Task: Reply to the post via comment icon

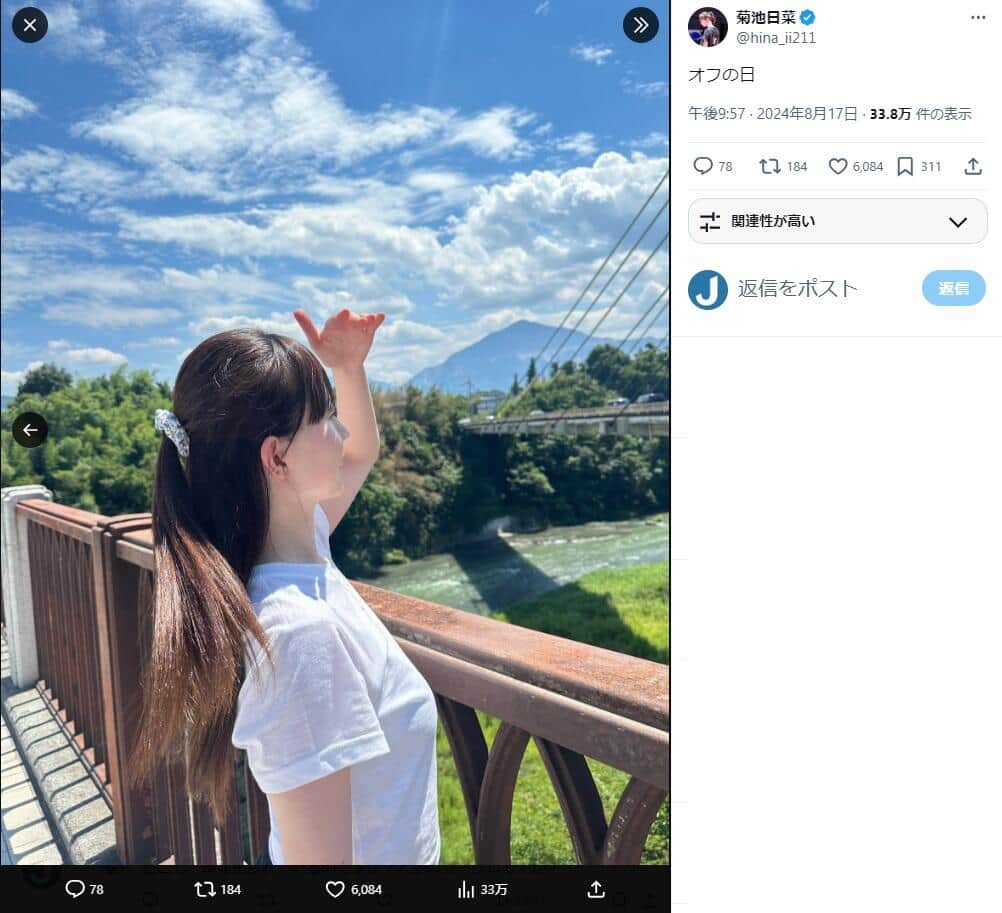Action: click(x=703, y=166)
